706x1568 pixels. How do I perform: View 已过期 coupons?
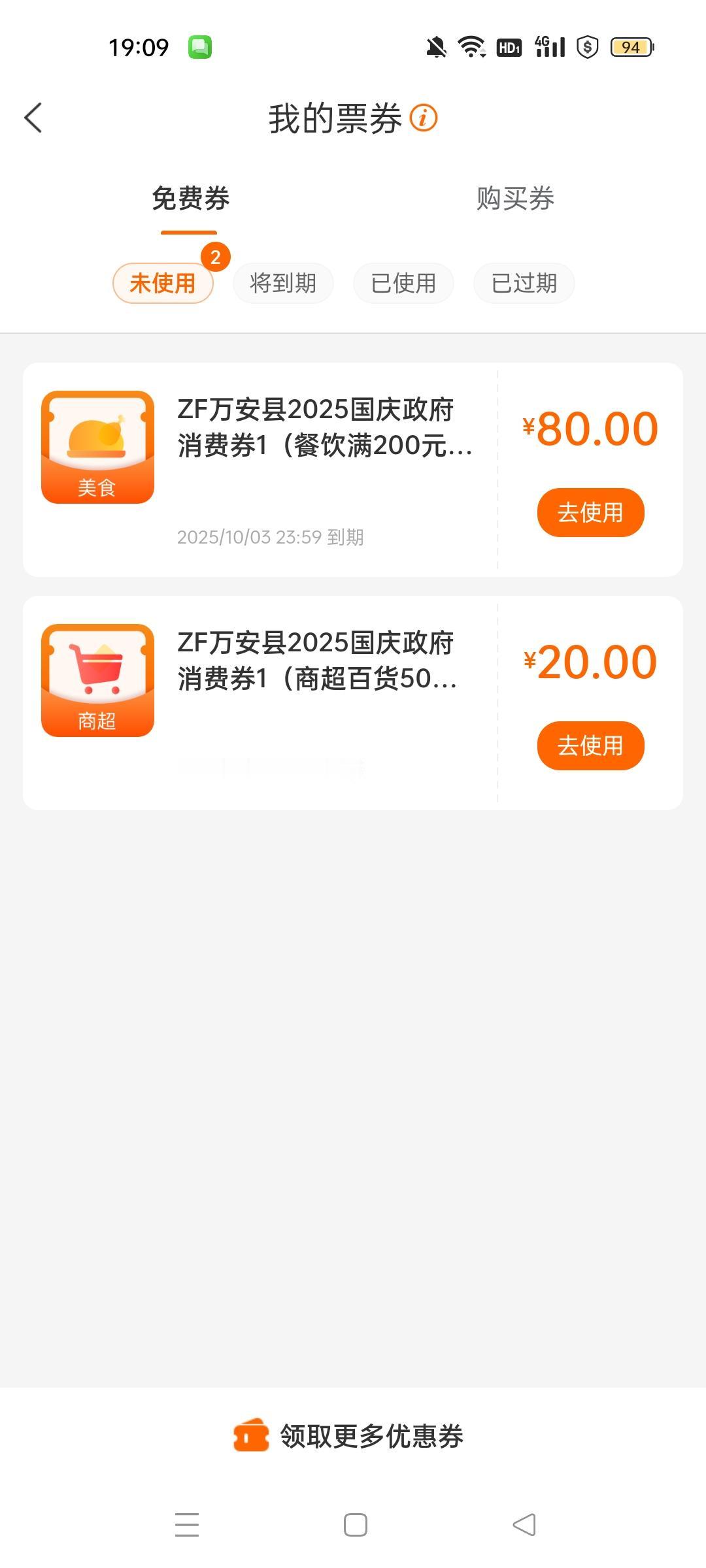(524, 284)
